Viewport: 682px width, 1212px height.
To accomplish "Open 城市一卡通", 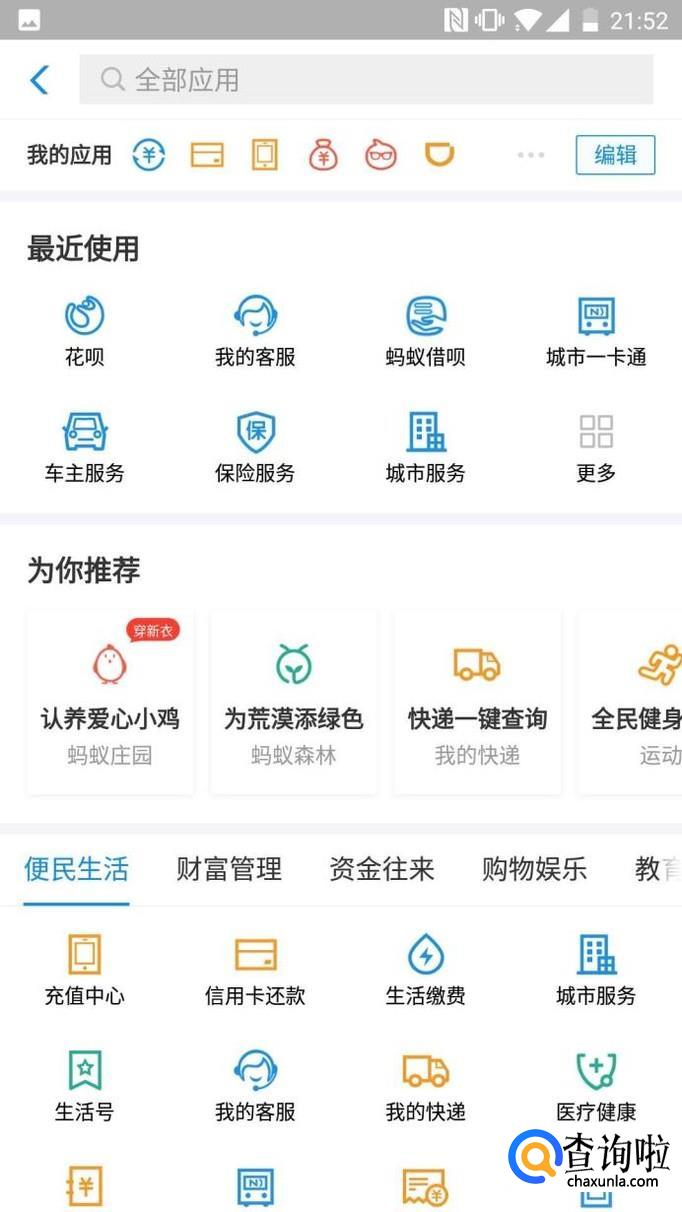I will coord(596,331).
